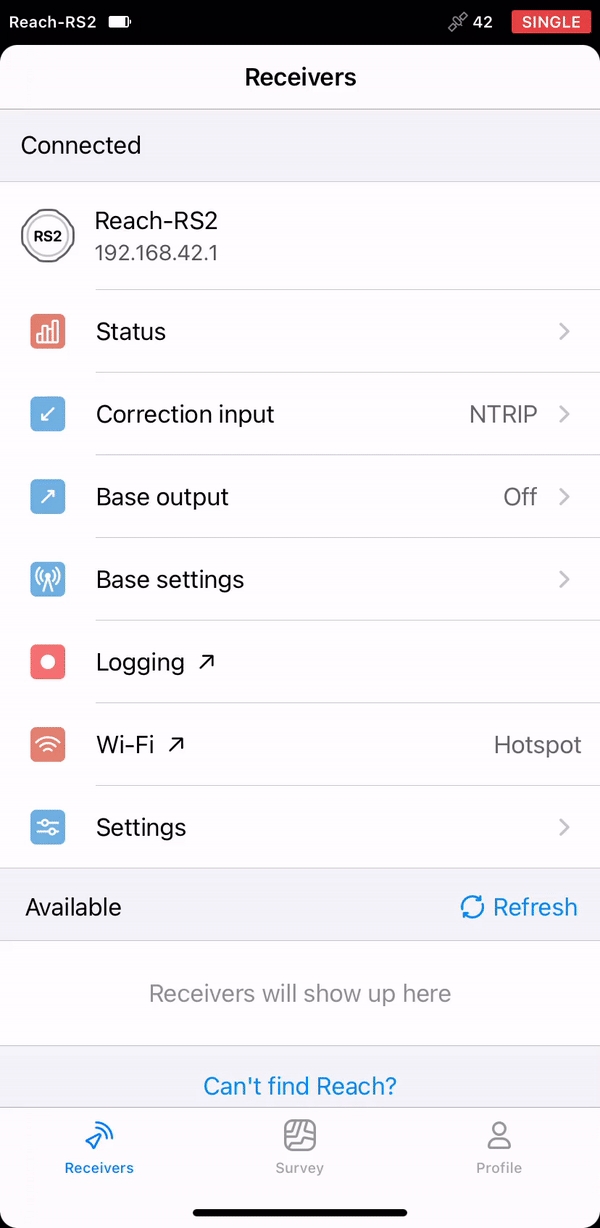Screen dimensions: 600x1228
Task: Open the Wi-Fi configuration
Action: (x=300, y=745)
